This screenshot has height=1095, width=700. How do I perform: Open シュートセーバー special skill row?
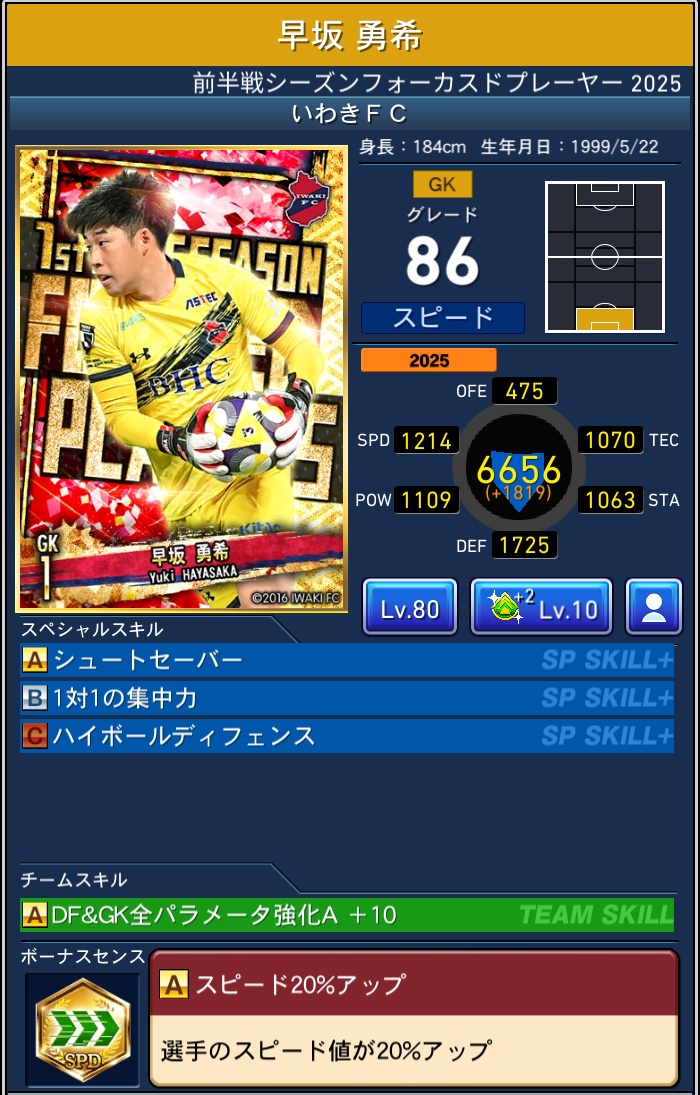[346, 661]
